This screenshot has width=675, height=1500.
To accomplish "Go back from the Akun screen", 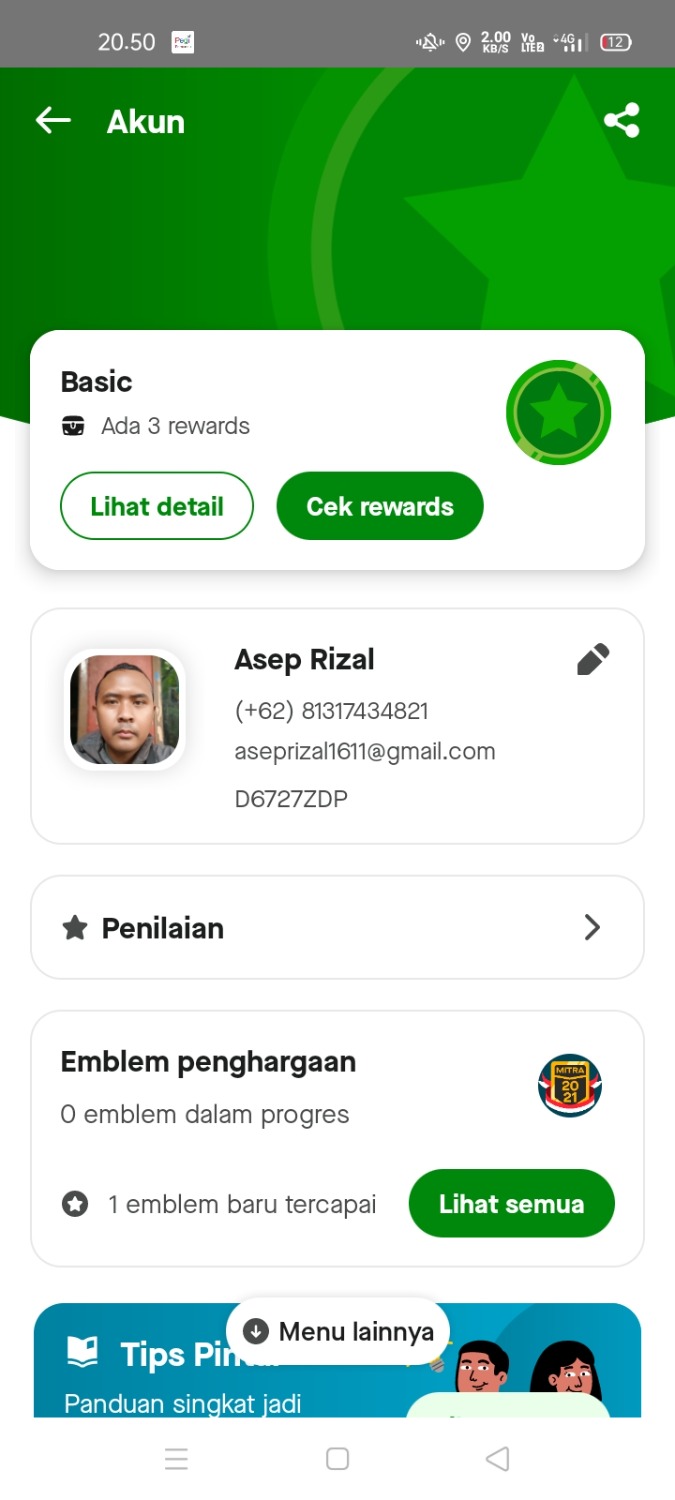I will [x=54, y=121].
